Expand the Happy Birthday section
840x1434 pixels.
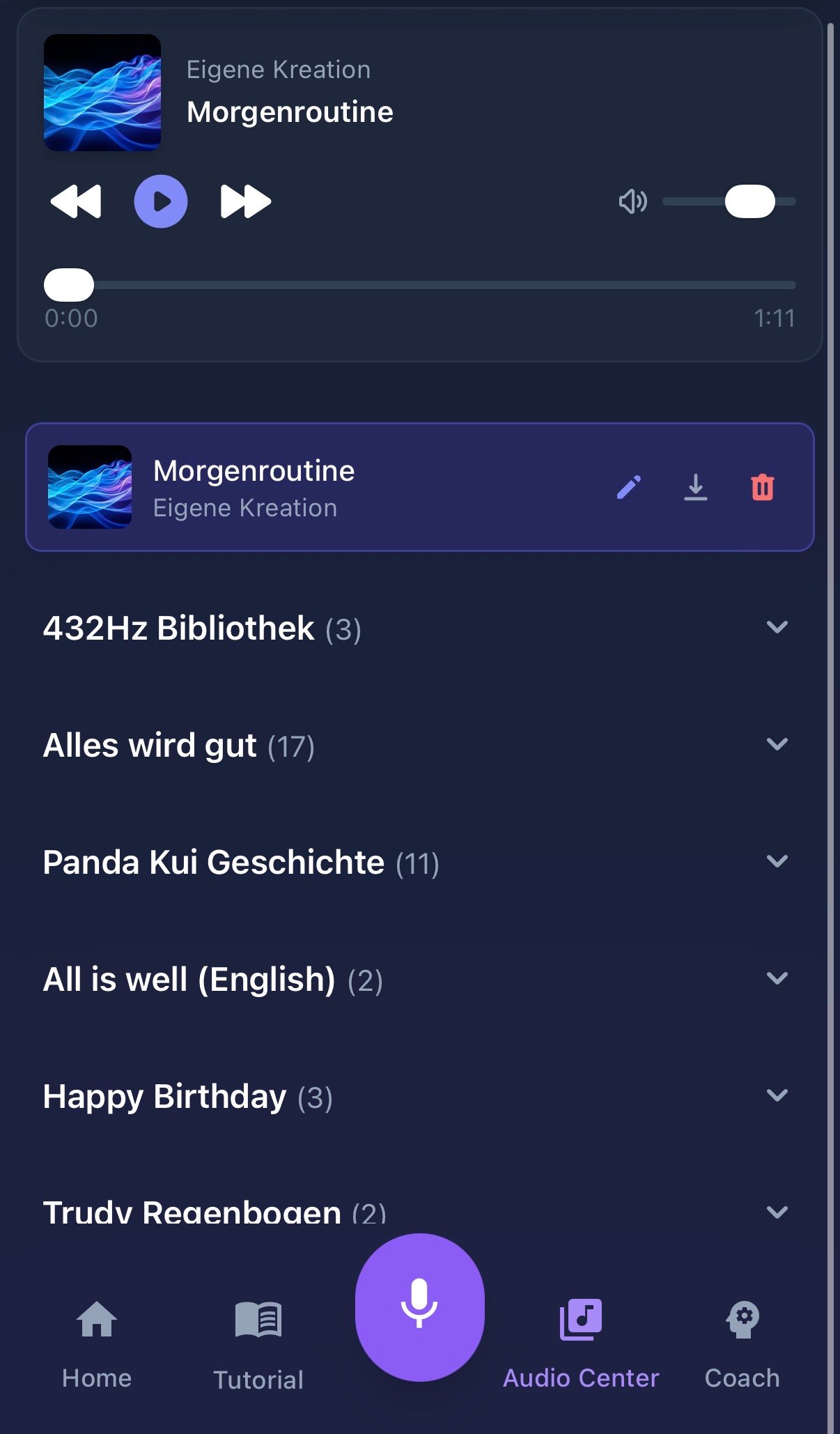pyautogui.click(x=777, y=1095)
